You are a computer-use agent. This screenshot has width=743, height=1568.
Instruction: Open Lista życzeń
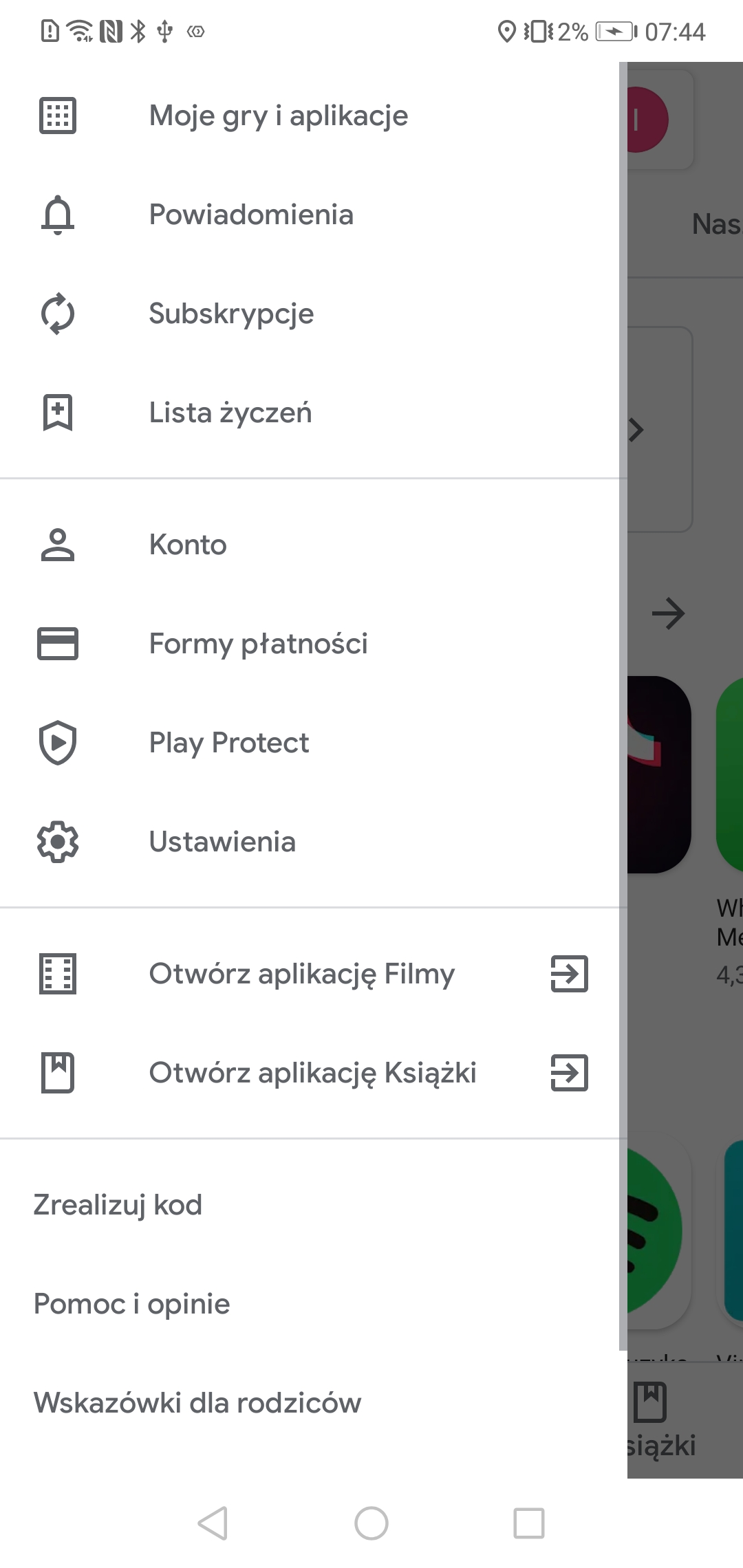[x=310, y=413]
